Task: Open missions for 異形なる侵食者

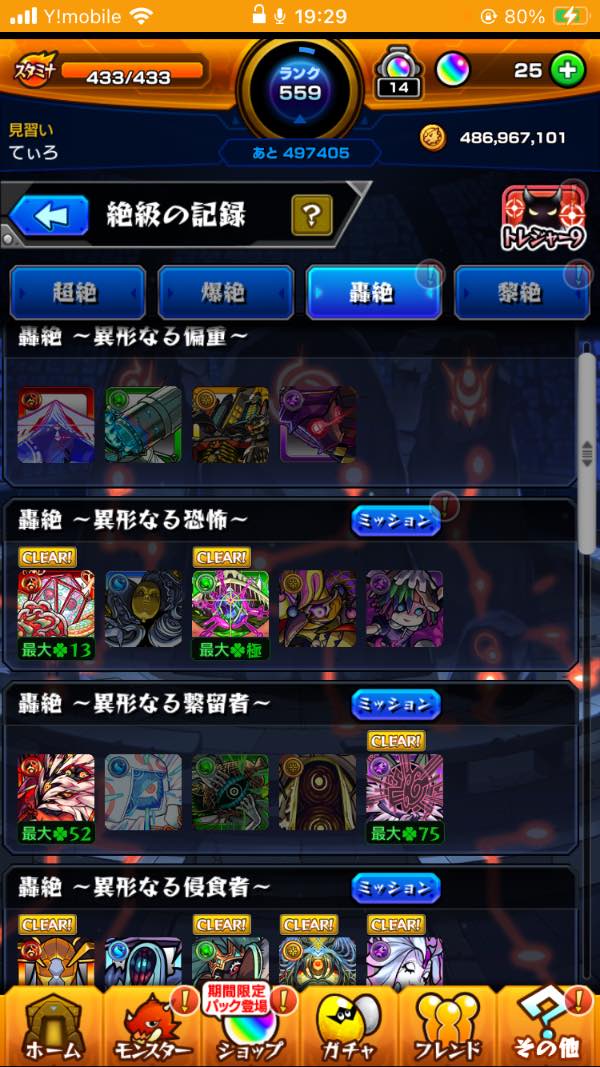Action: [x=396, y=887]
